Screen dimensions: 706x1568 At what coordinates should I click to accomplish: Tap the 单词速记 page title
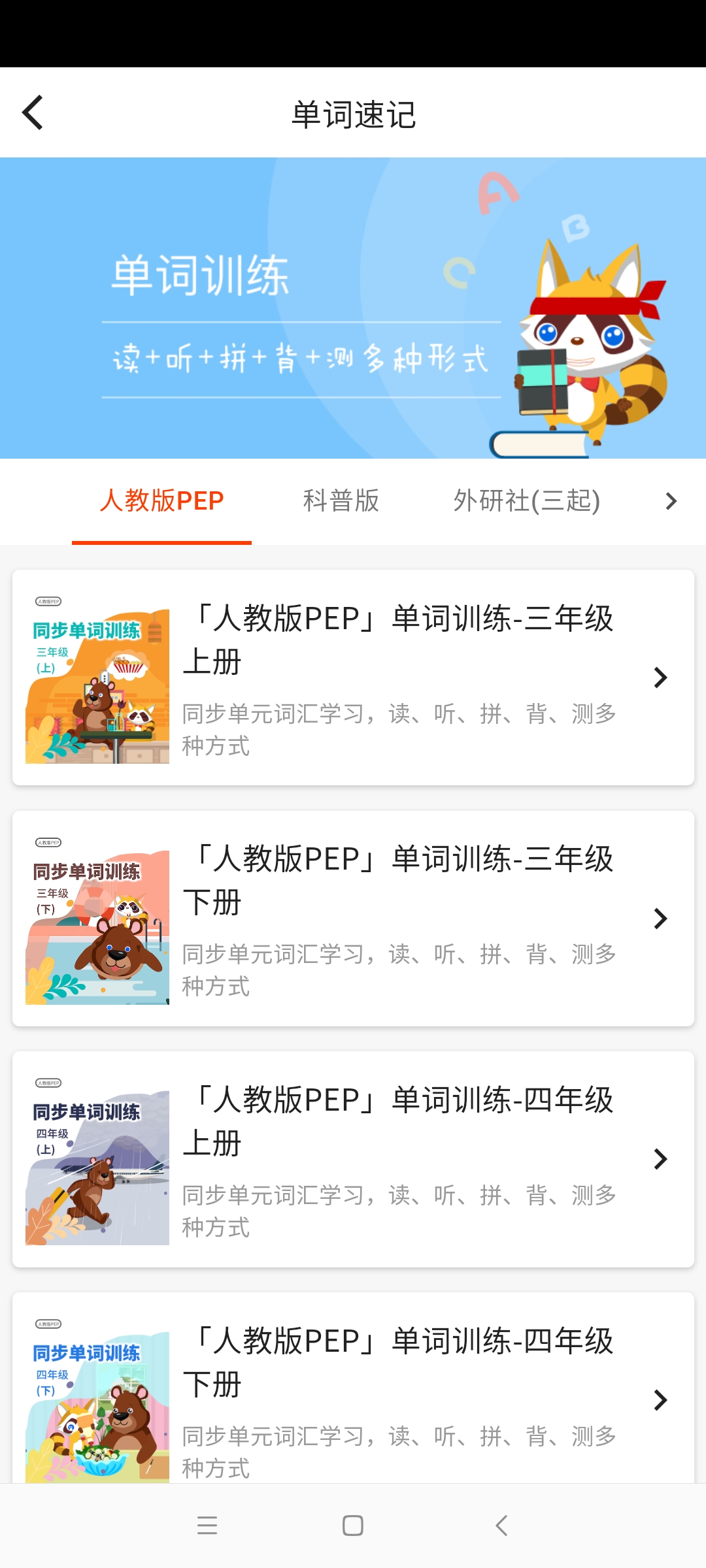coord(353,112)
